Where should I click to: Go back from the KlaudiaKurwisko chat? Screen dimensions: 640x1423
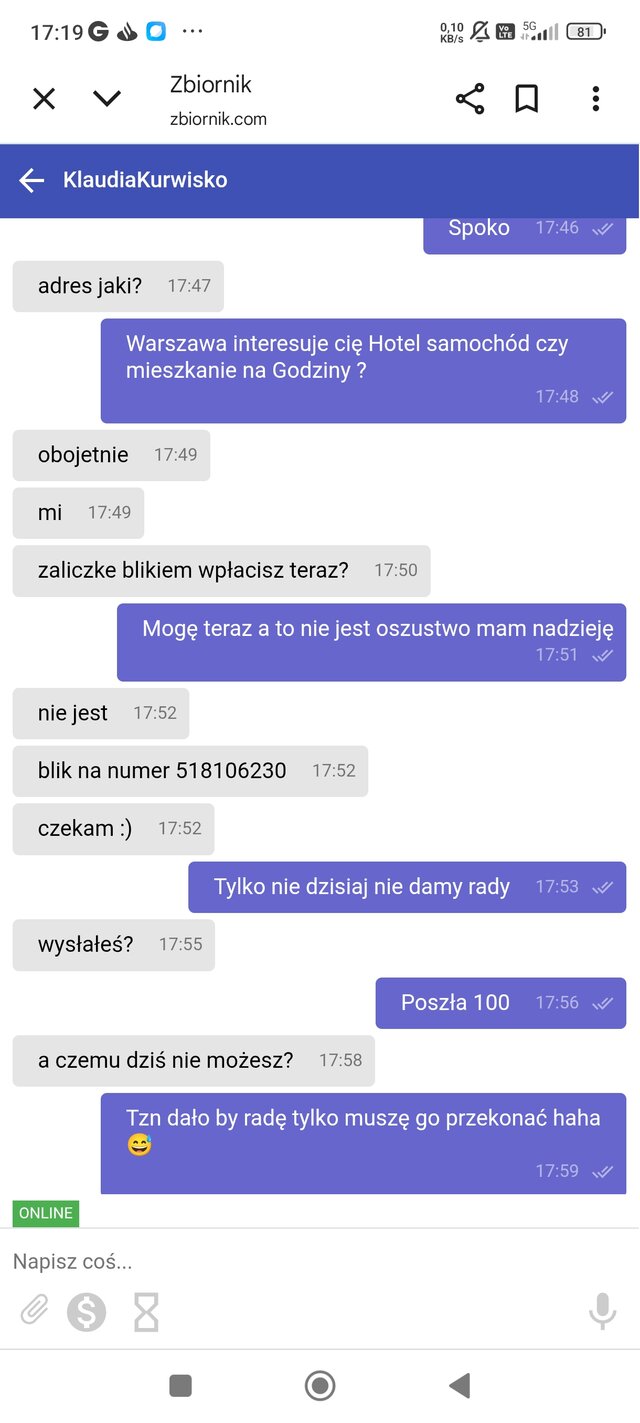point(32,180)
